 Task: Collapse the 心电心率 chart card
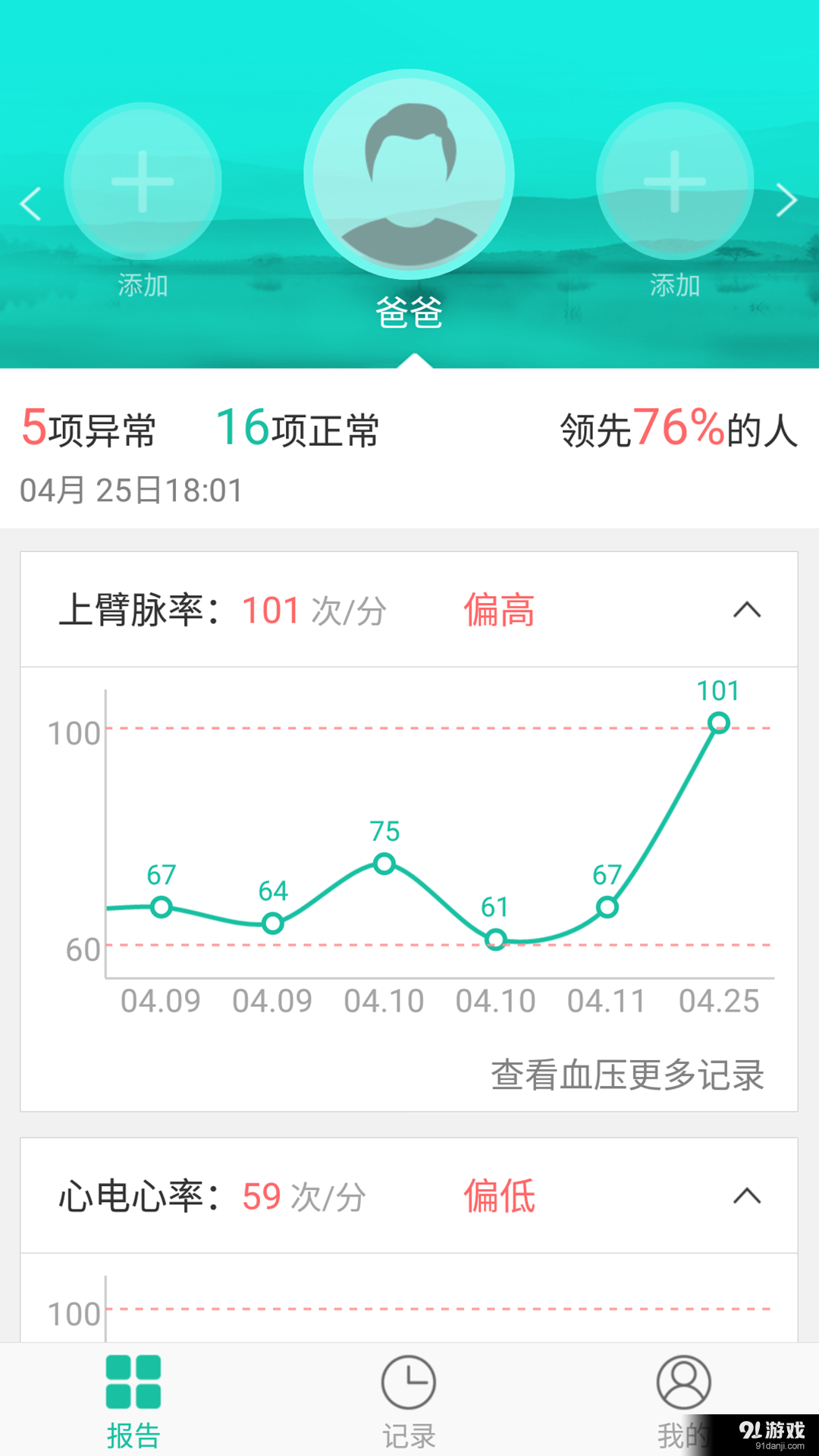tap(747, 1194)
